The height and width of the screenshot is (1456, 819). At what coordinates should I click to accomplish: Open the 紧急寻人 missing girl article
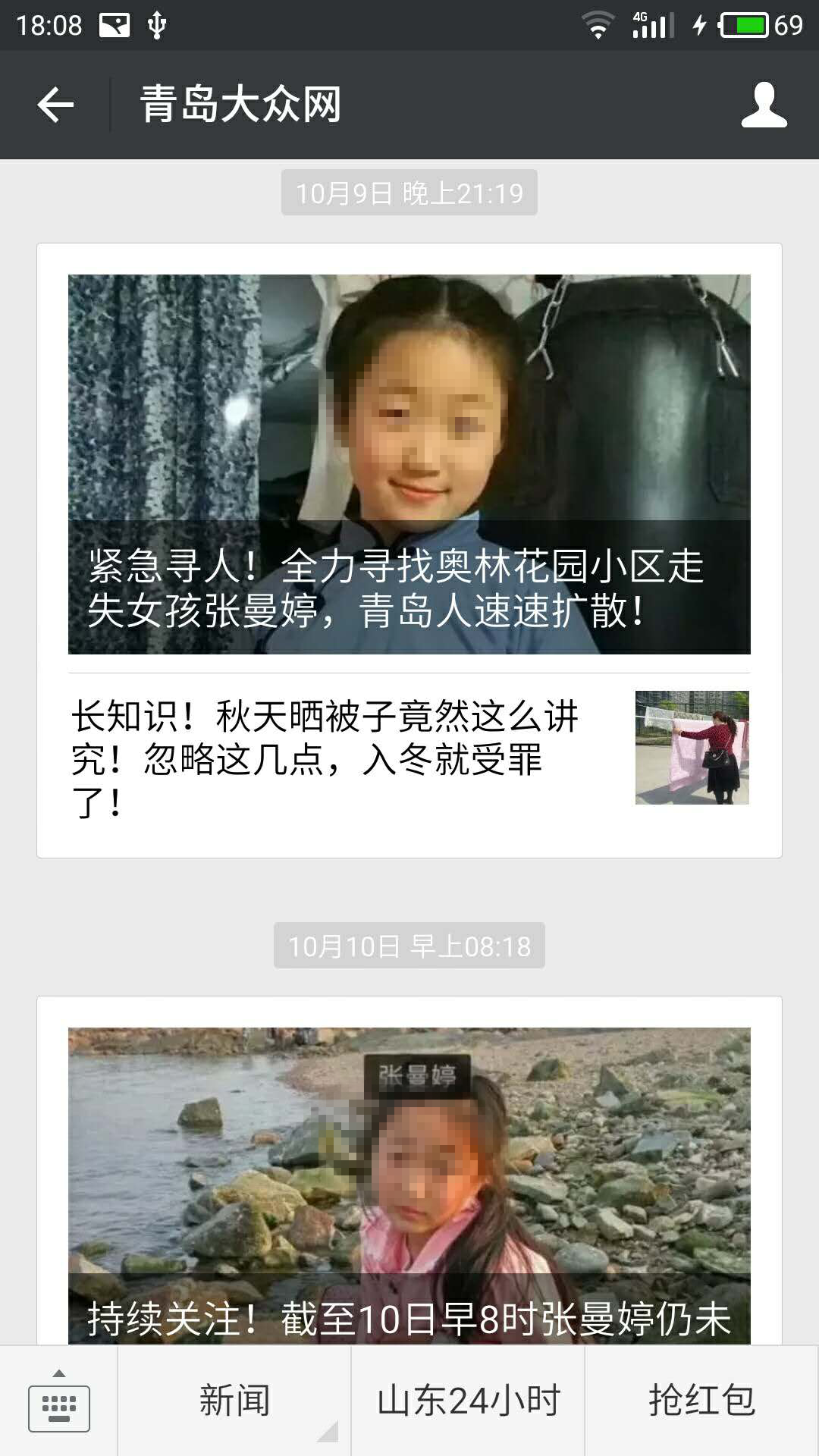[409, 464]
